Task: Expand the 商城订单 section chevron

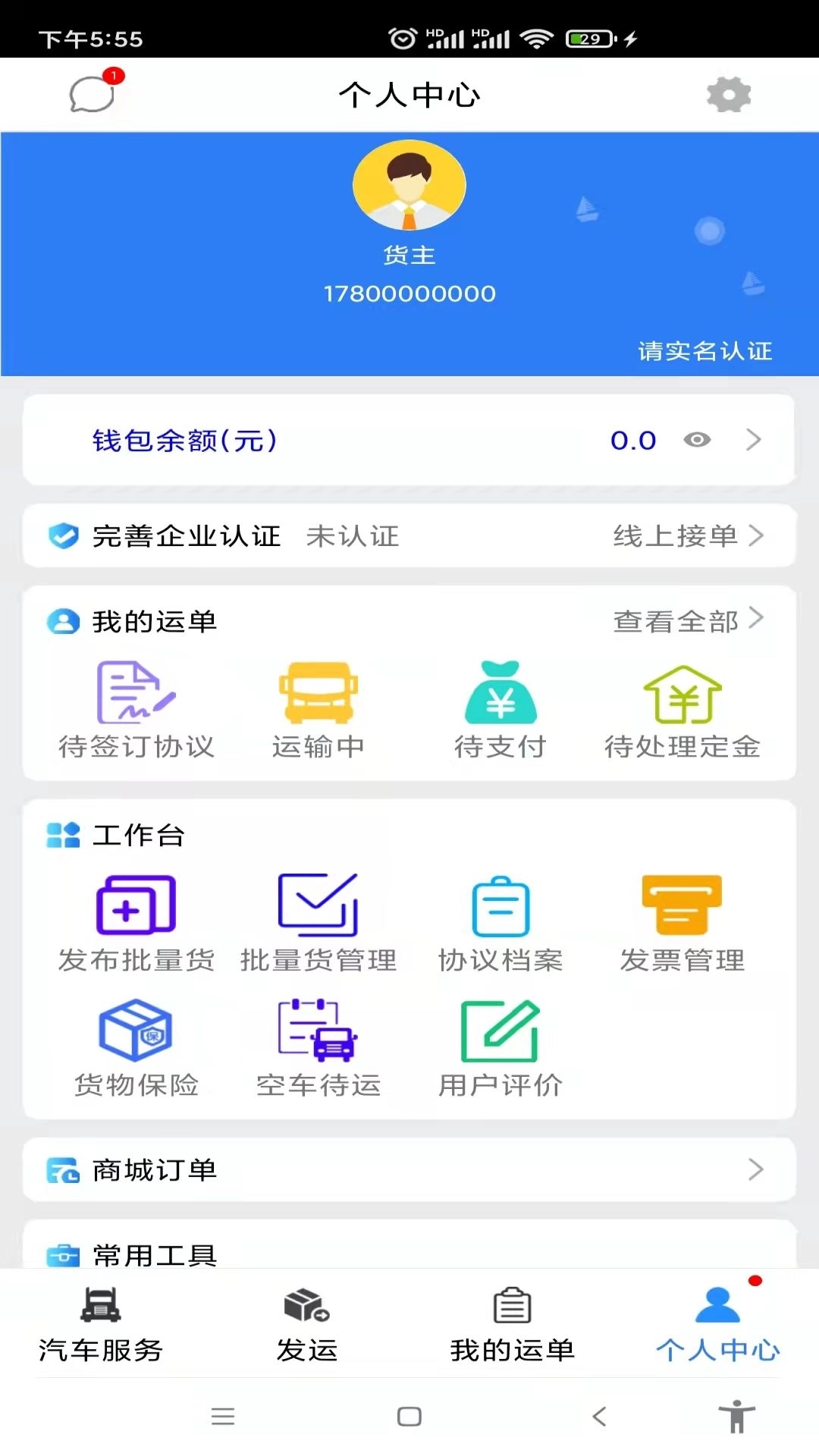Action: (754, 1170)
